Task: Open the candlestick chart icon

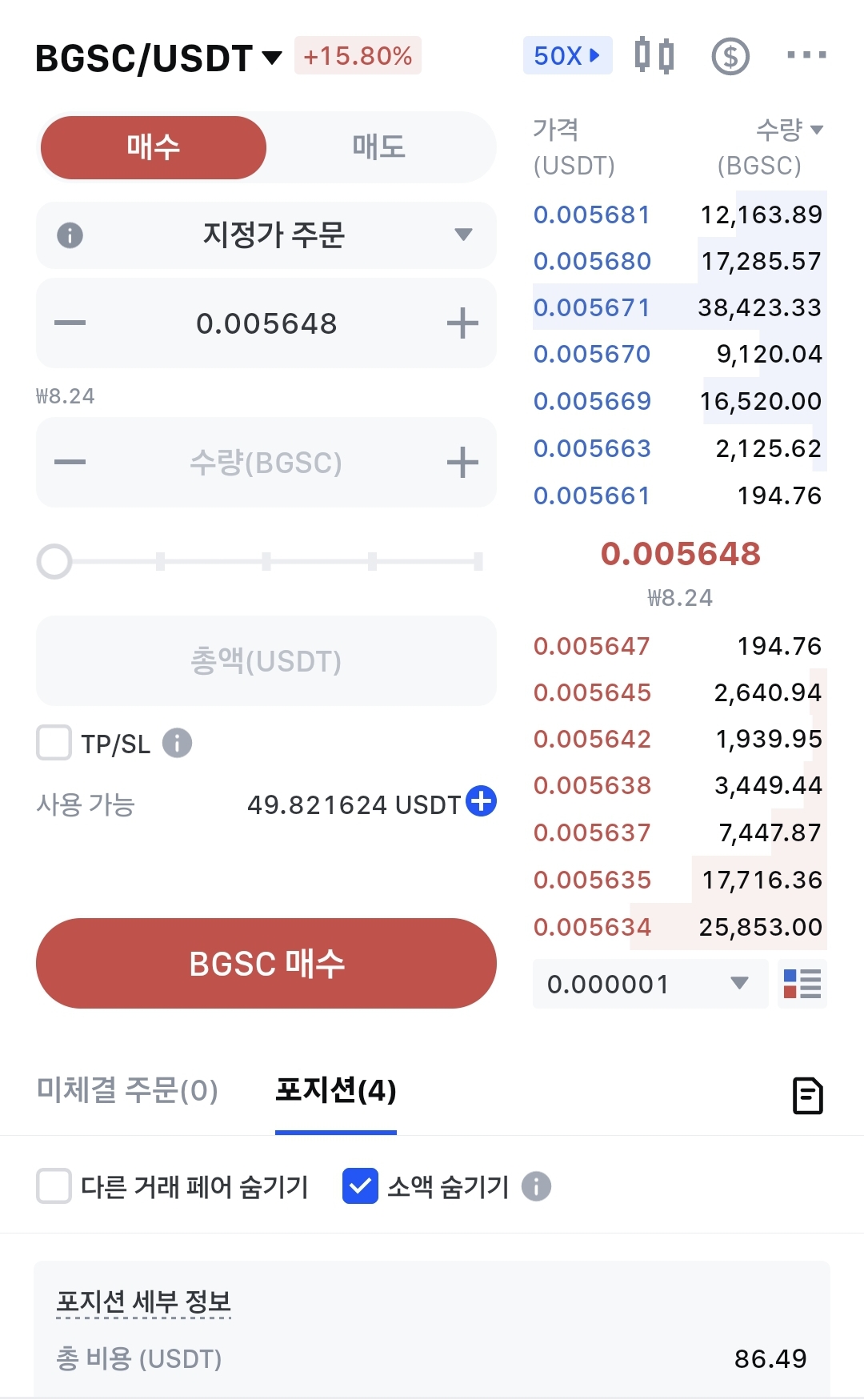Action: pos(654,55)
